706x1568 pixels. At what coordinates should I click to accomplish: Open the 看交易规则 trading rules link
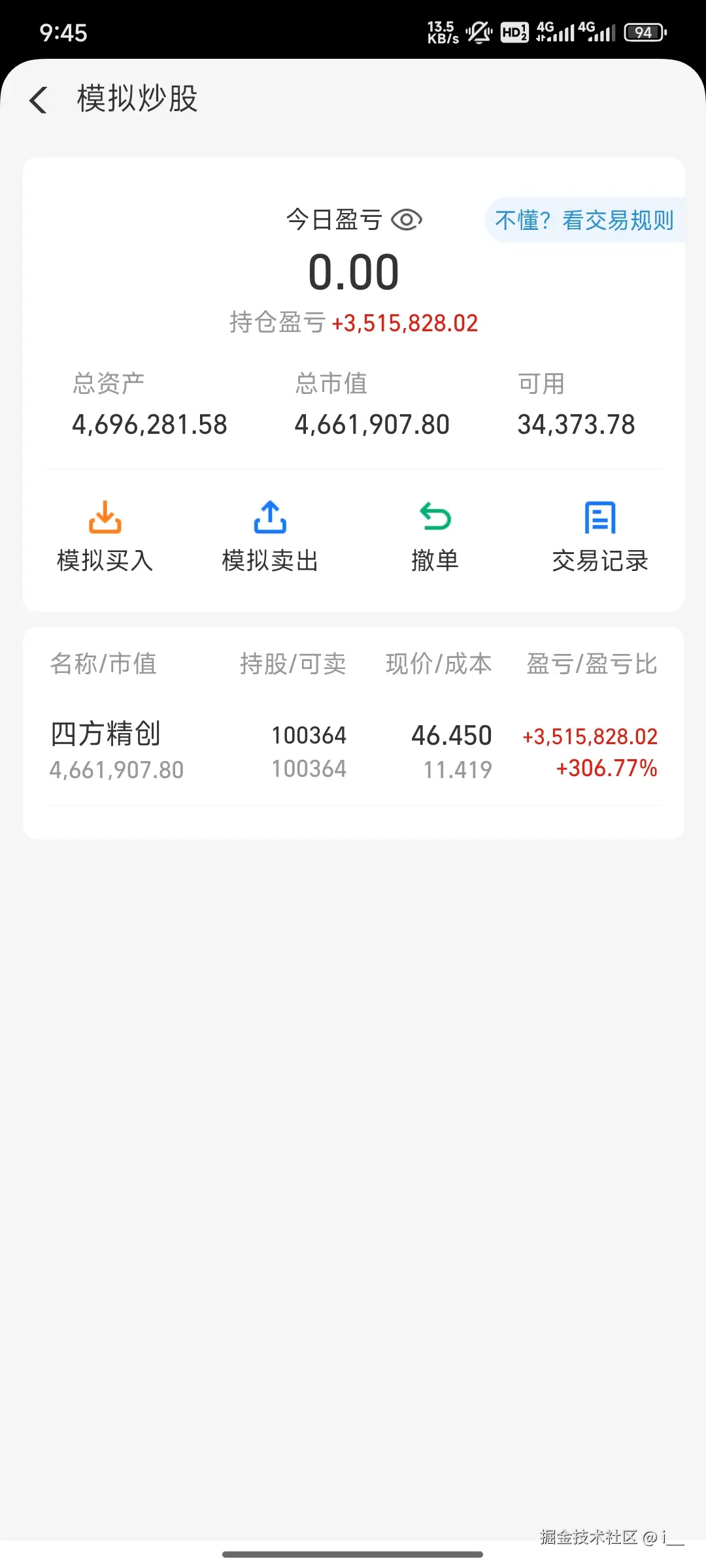pos(618,221)
